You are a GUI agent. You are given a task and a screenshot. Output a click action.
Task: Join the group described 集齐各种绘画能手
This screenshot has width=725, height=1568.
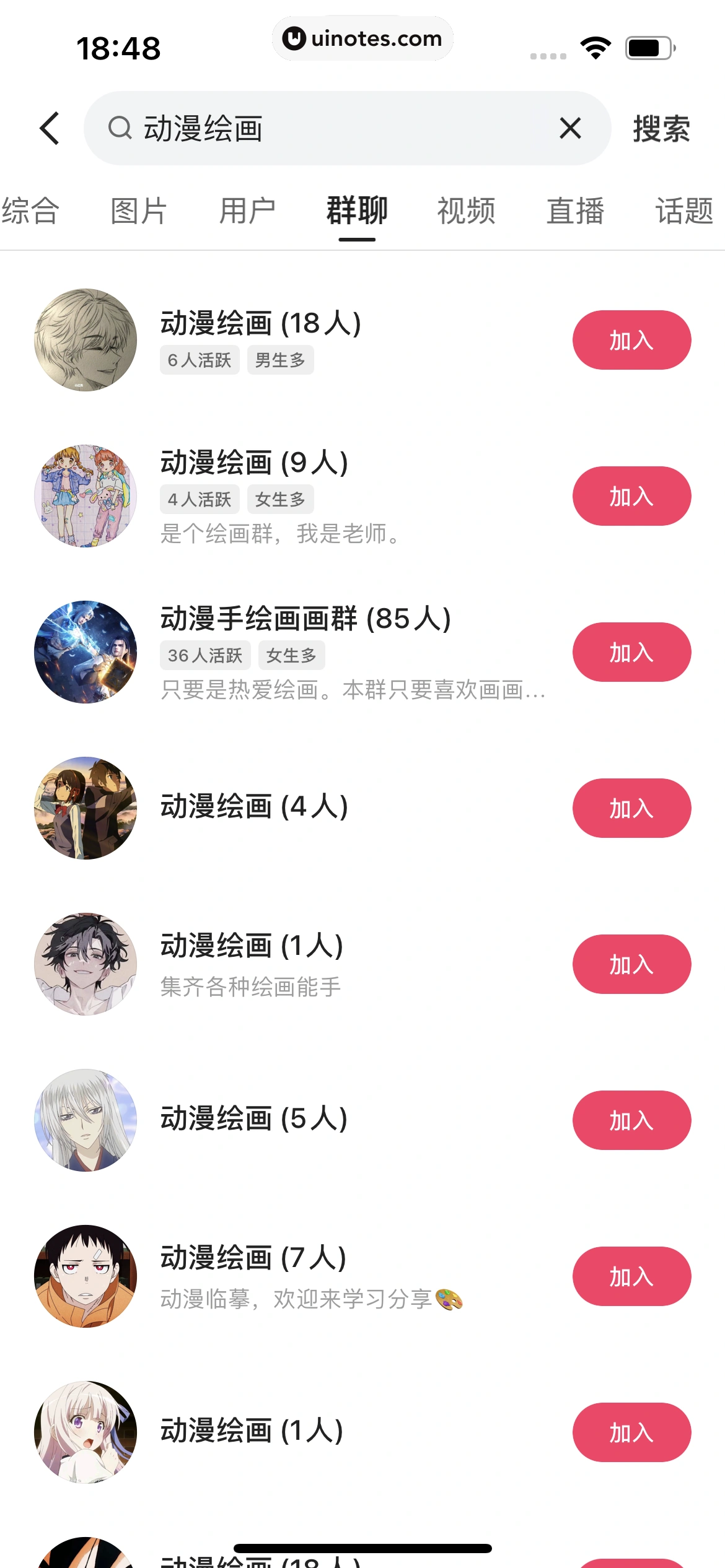pyautogui.click(x=631, y=964)
